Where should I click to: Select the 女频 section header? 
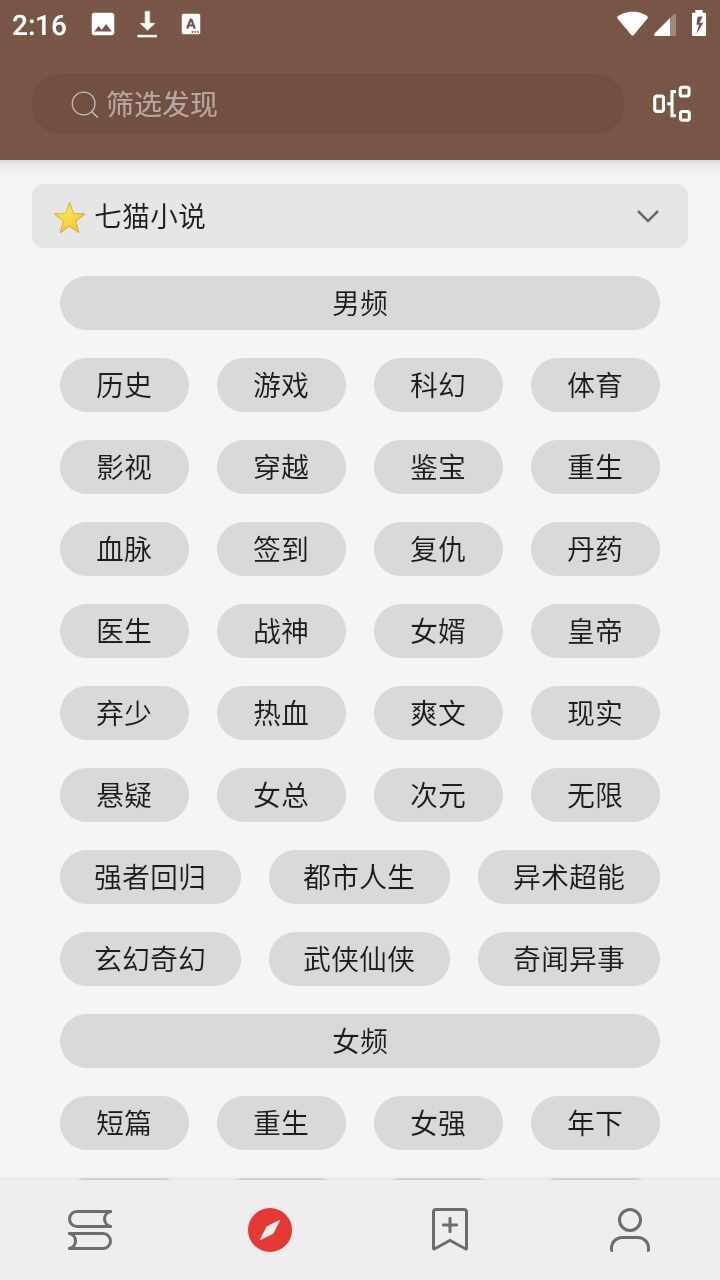click(359, 1041)
